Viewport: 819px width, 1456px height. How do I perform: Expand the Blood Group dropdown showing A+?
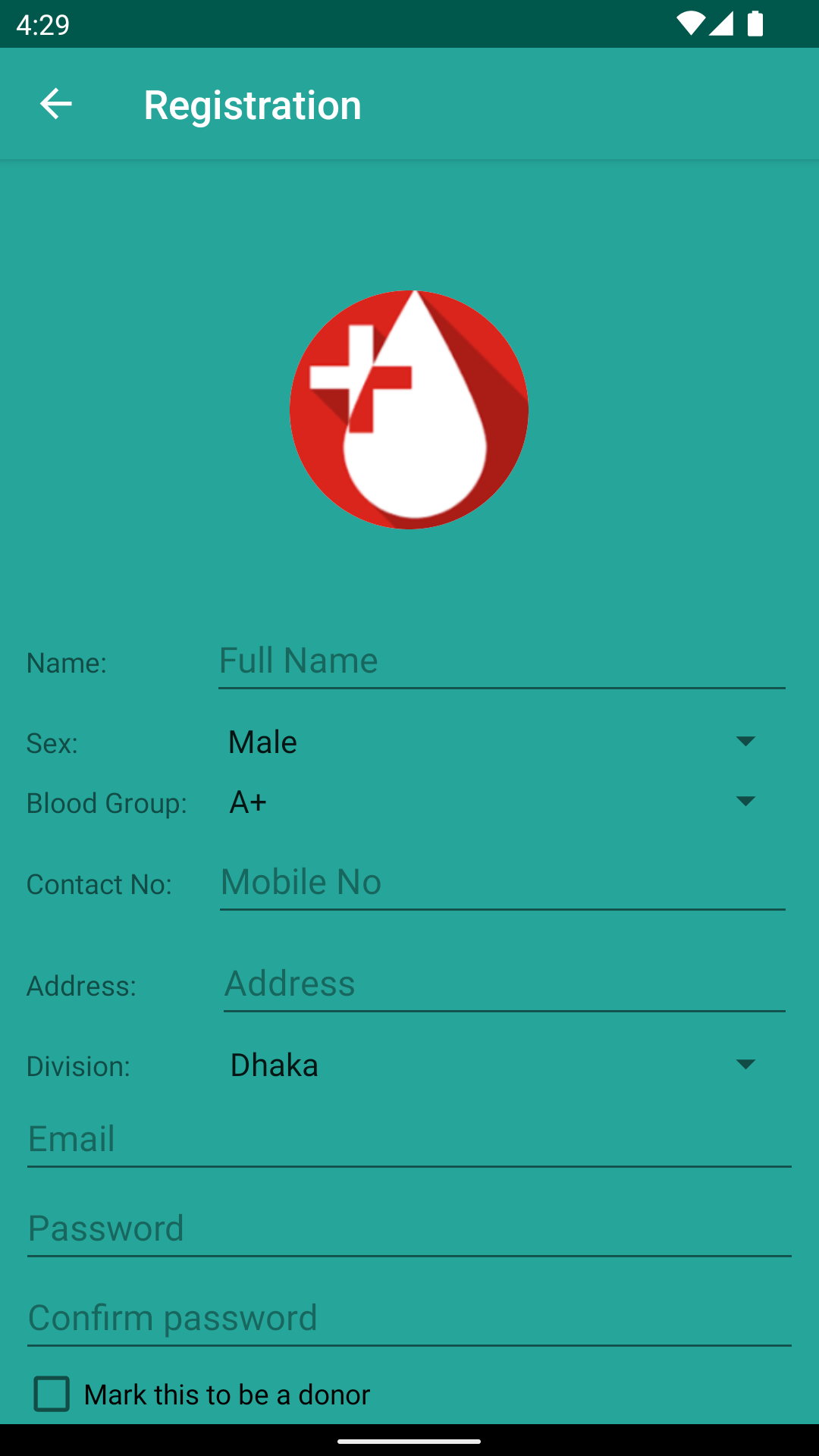[493, 802]
